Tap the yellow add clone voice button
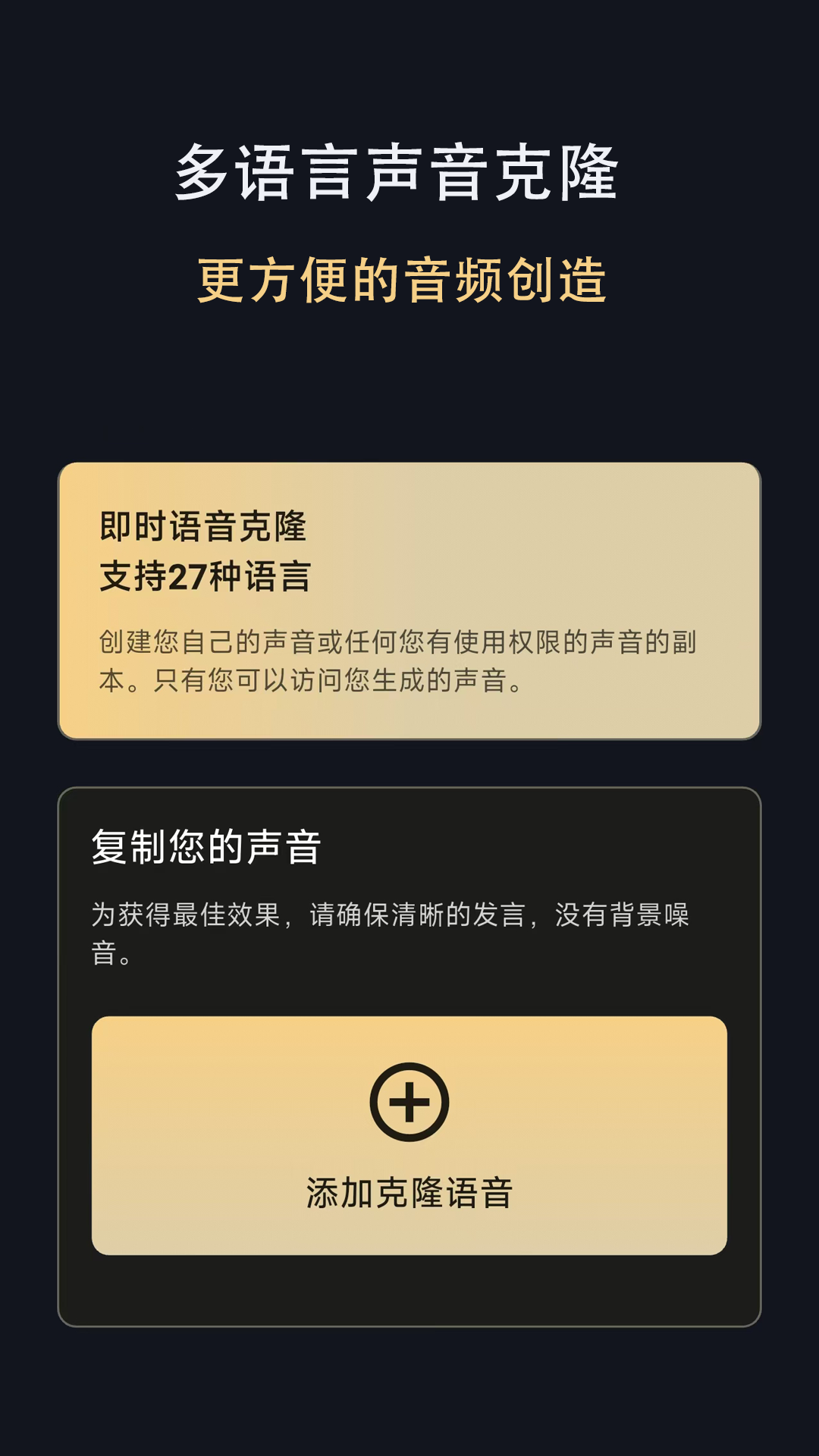This screenshot has width=819, height=1456. 409,1137
